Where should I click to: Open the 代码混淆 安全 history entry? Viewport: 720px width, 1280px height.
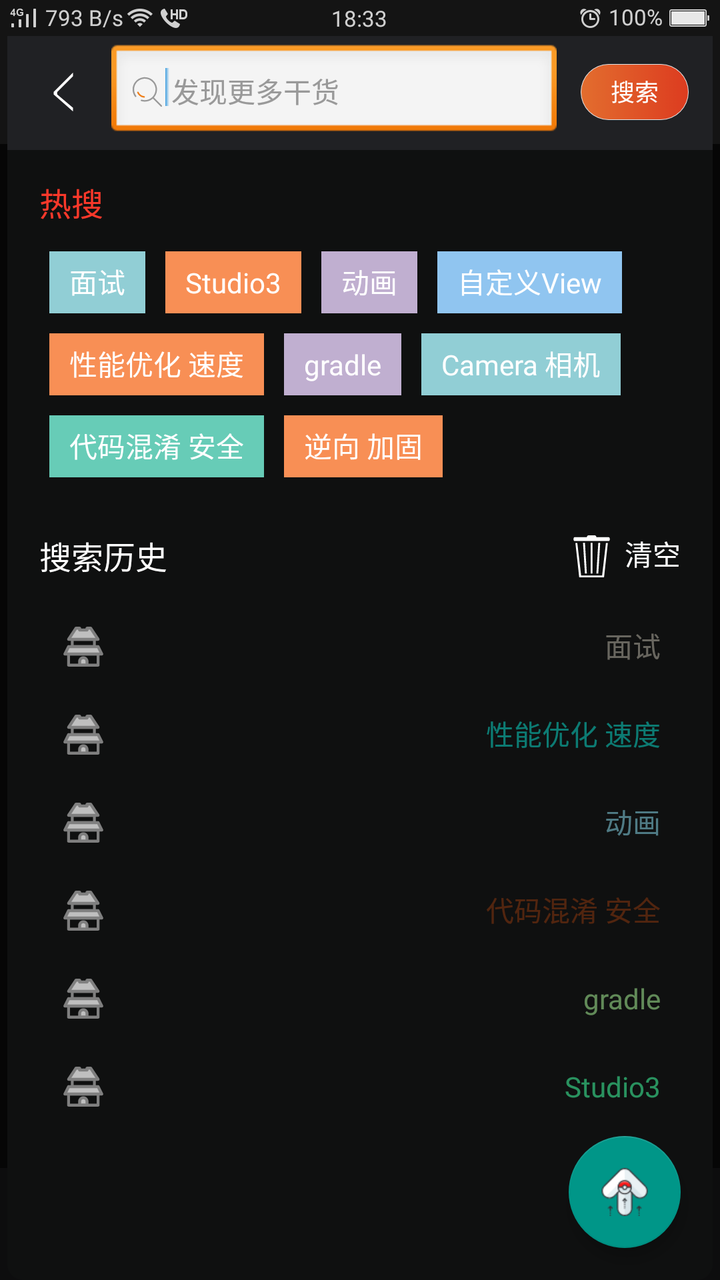click(x=572, y=911)
